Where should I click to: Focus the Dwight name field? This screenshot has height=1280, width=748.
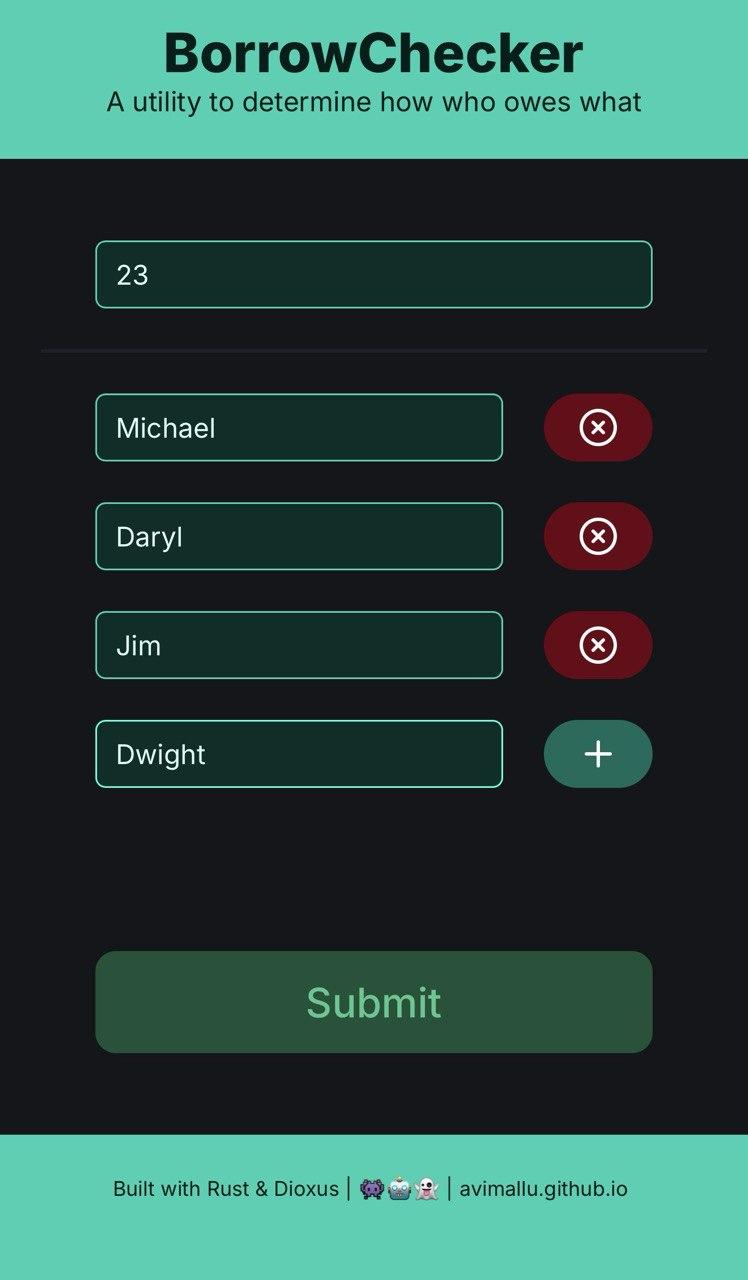point(298,754)
